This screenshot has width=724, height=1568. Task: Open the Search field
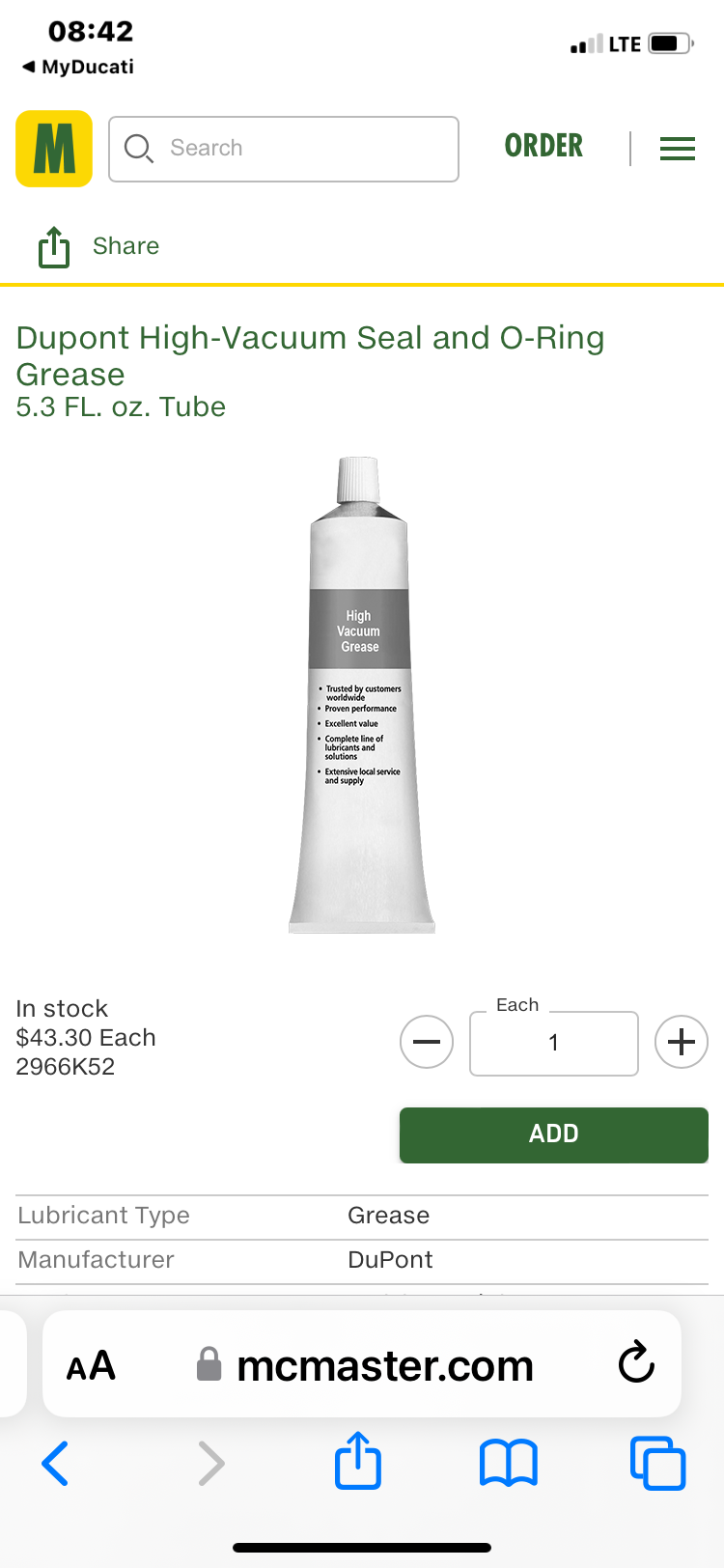point(284,149)
